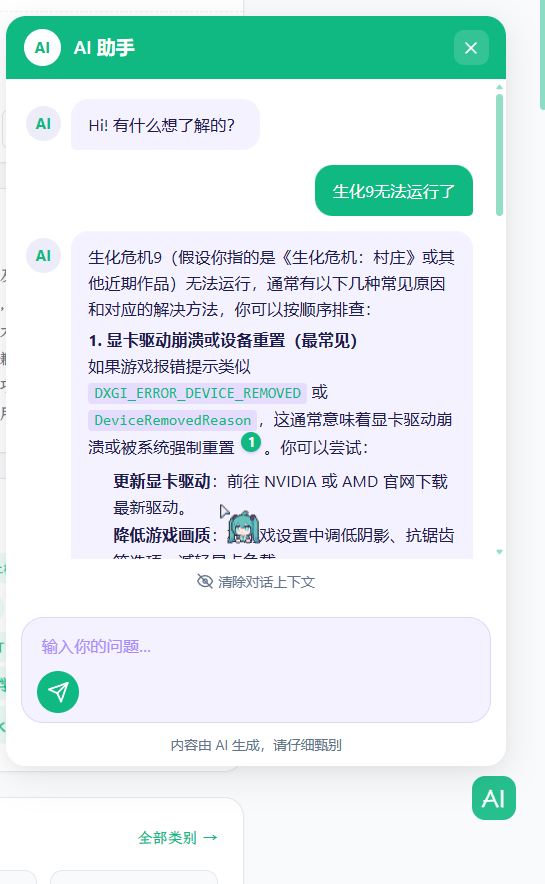
Task: Tap 清除对话上下文 to clear context
Action: click(x=255, y=581)
